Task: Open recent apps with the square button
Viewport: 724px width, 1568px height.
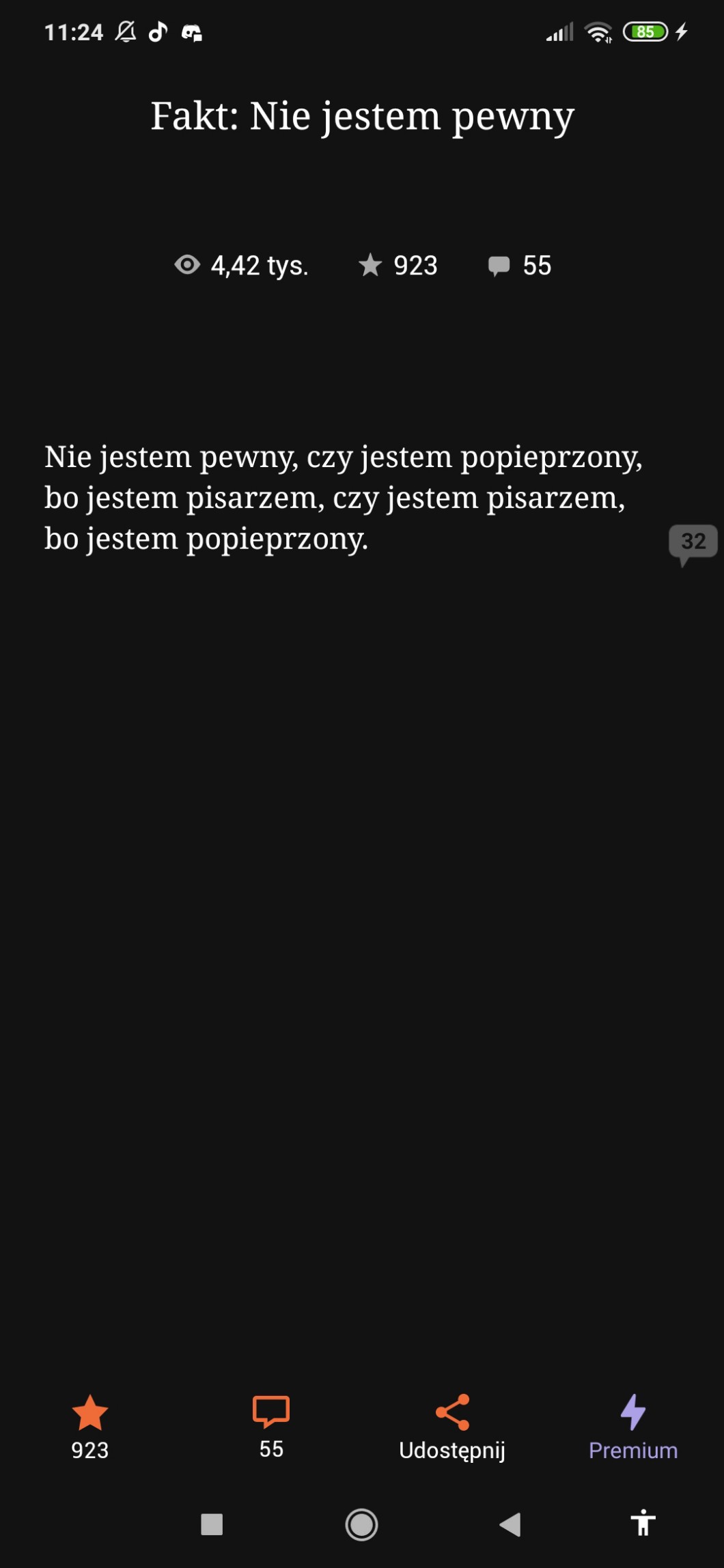Action: coord(212,1524)
